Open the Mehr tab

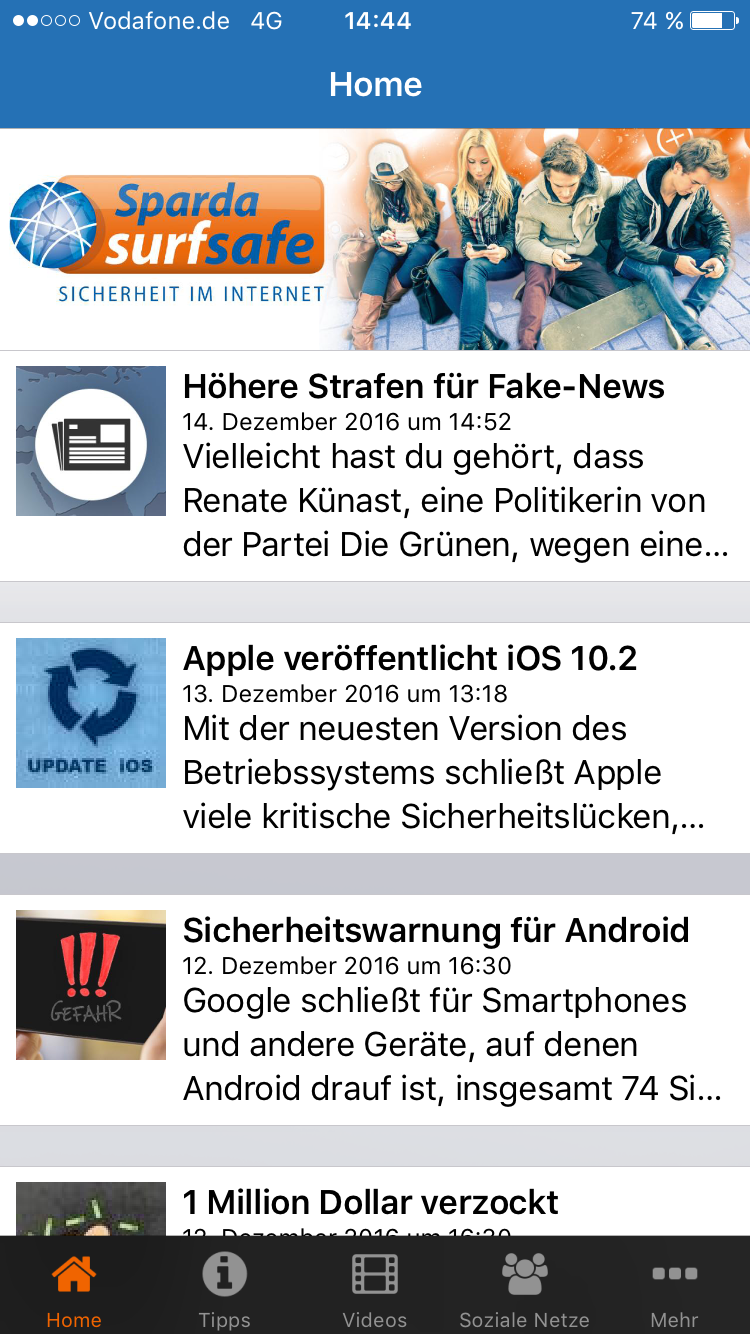click(x=674, y=1288)
